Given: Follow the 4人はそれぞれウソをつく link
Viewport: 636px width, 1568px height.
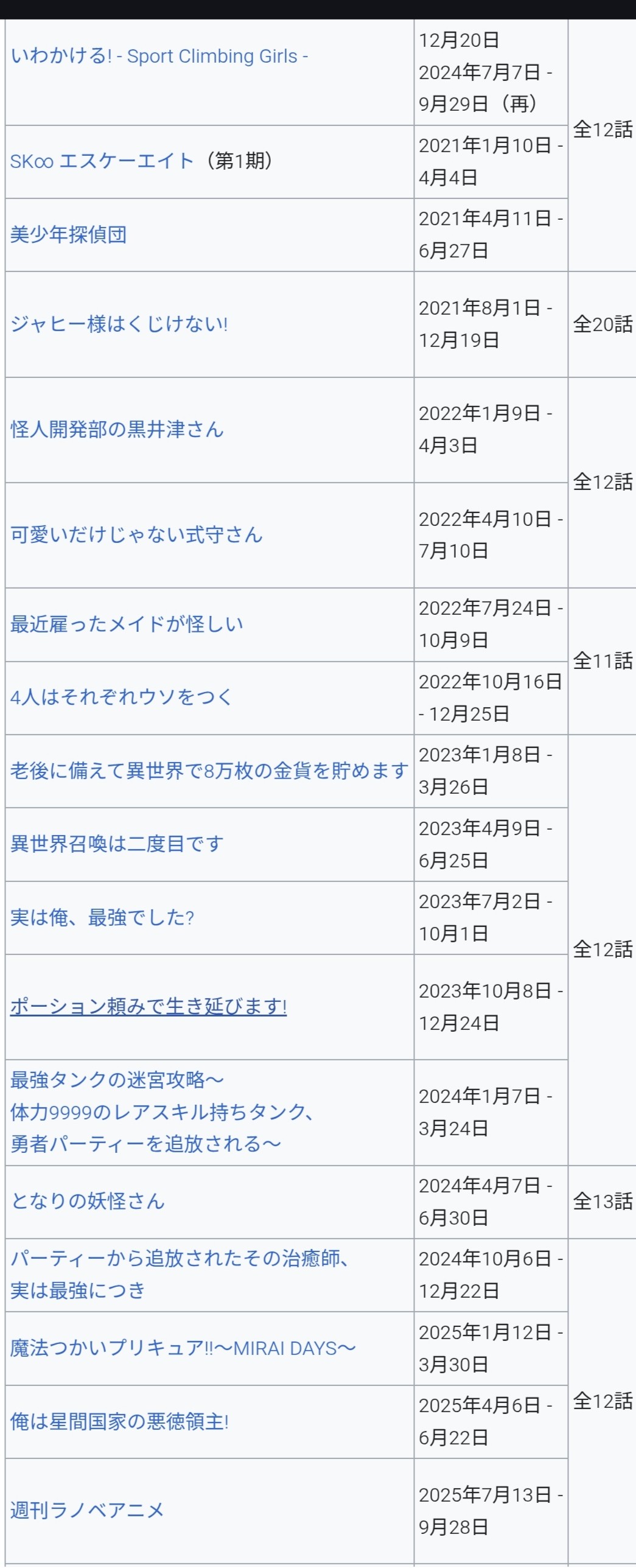Looking at the screenshot, I should tap(121, 697).
